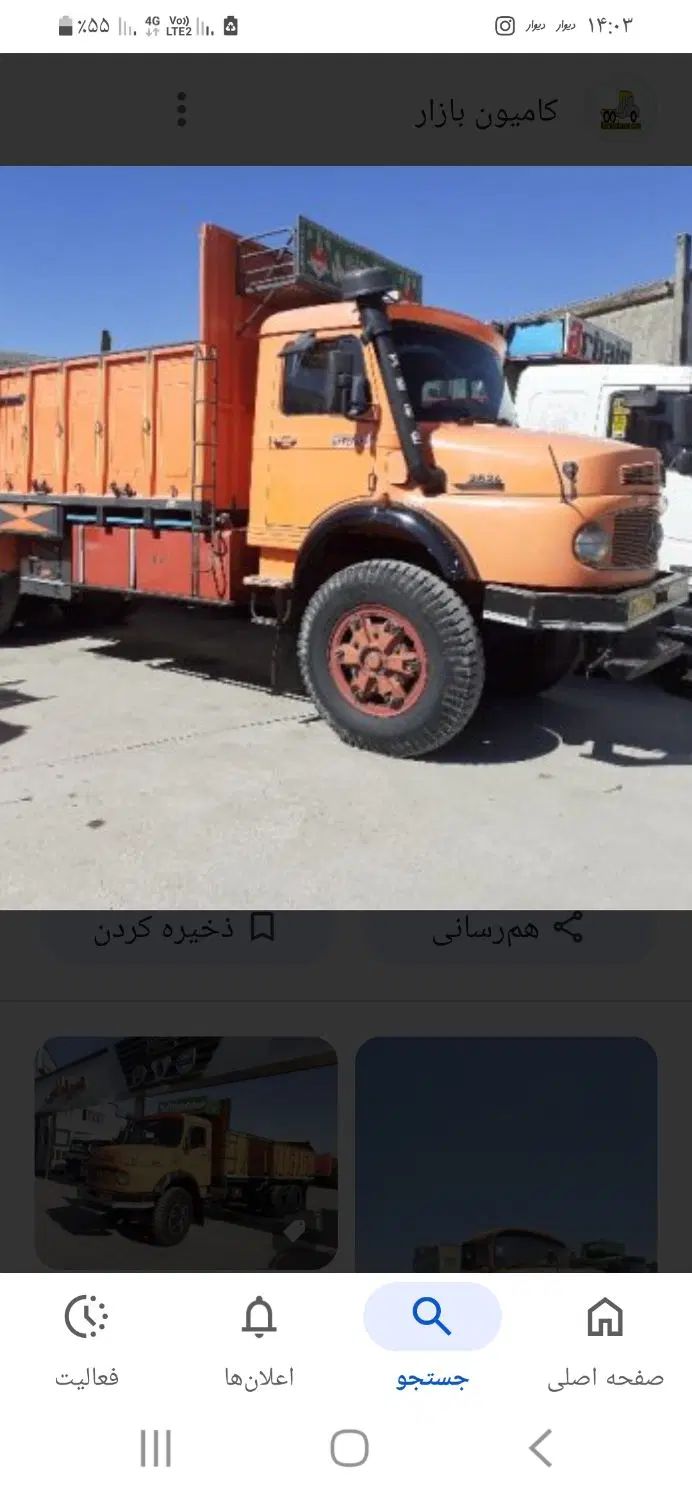Tap the enlarged orange truck photo
Viewport: 692px width, 1500px height.
346,536
